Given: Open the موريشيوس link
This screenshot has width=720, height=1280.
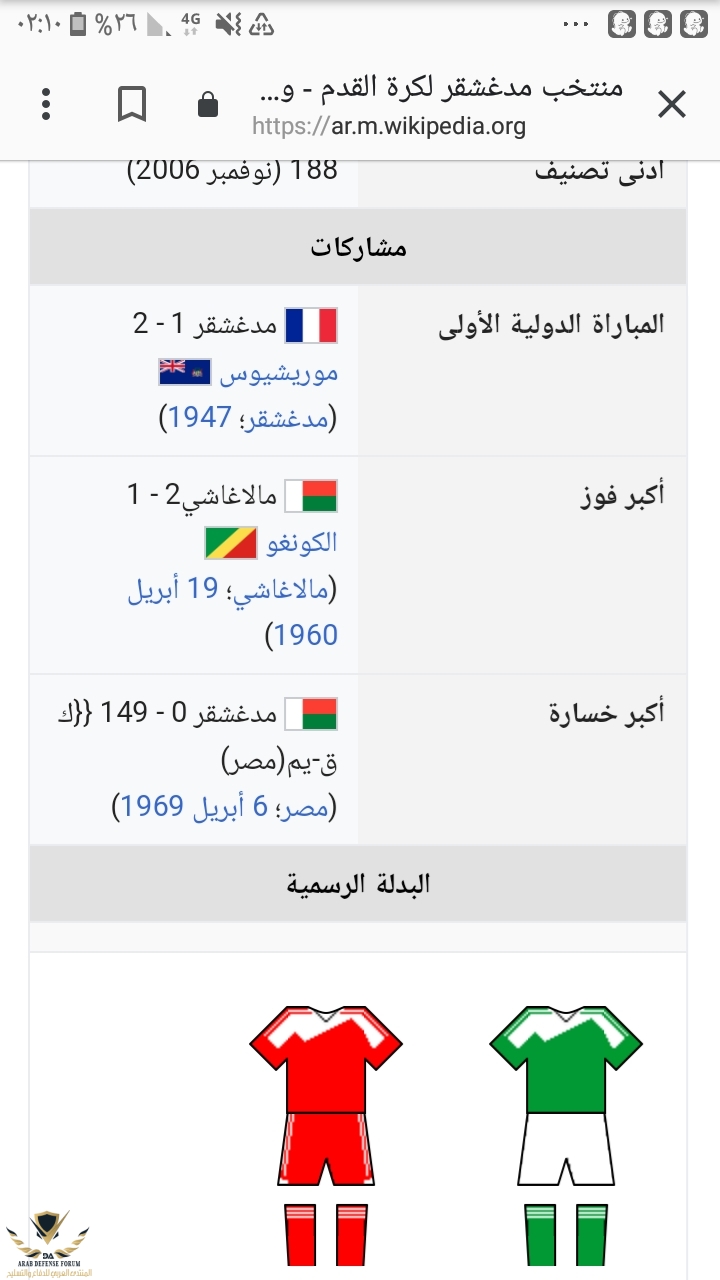Looking at the screenshot, I should click(x=278, y=374).
